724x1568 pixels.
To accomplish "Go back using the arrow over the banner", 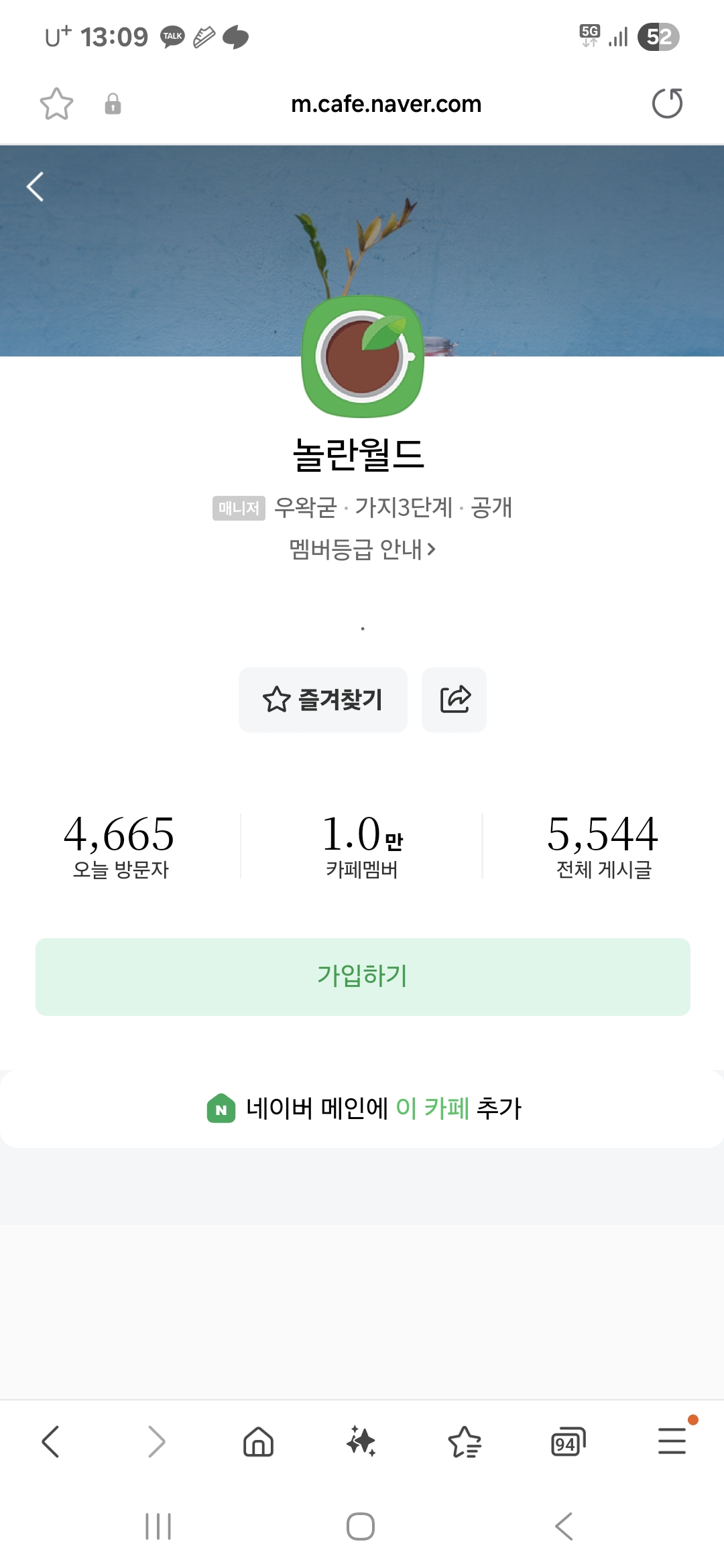I will click(x=36, y=187).
